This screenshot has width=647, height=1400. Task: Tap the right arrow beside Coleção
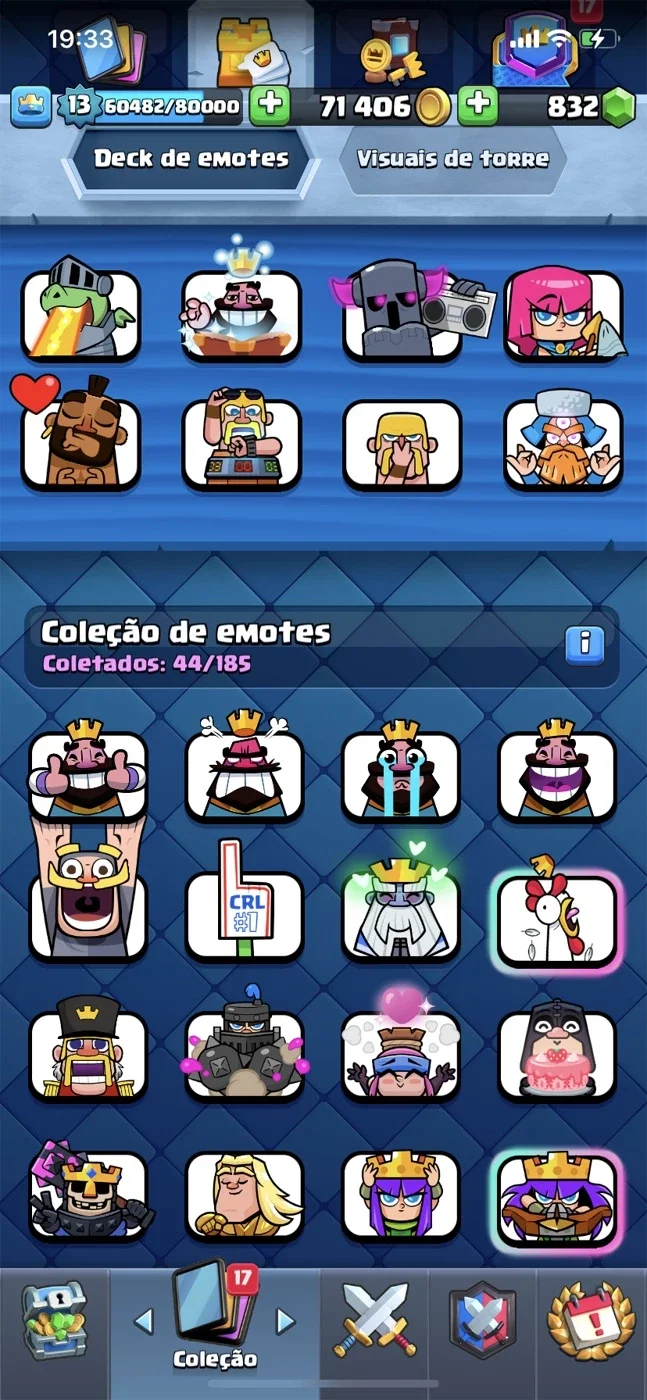(286, 1322)
